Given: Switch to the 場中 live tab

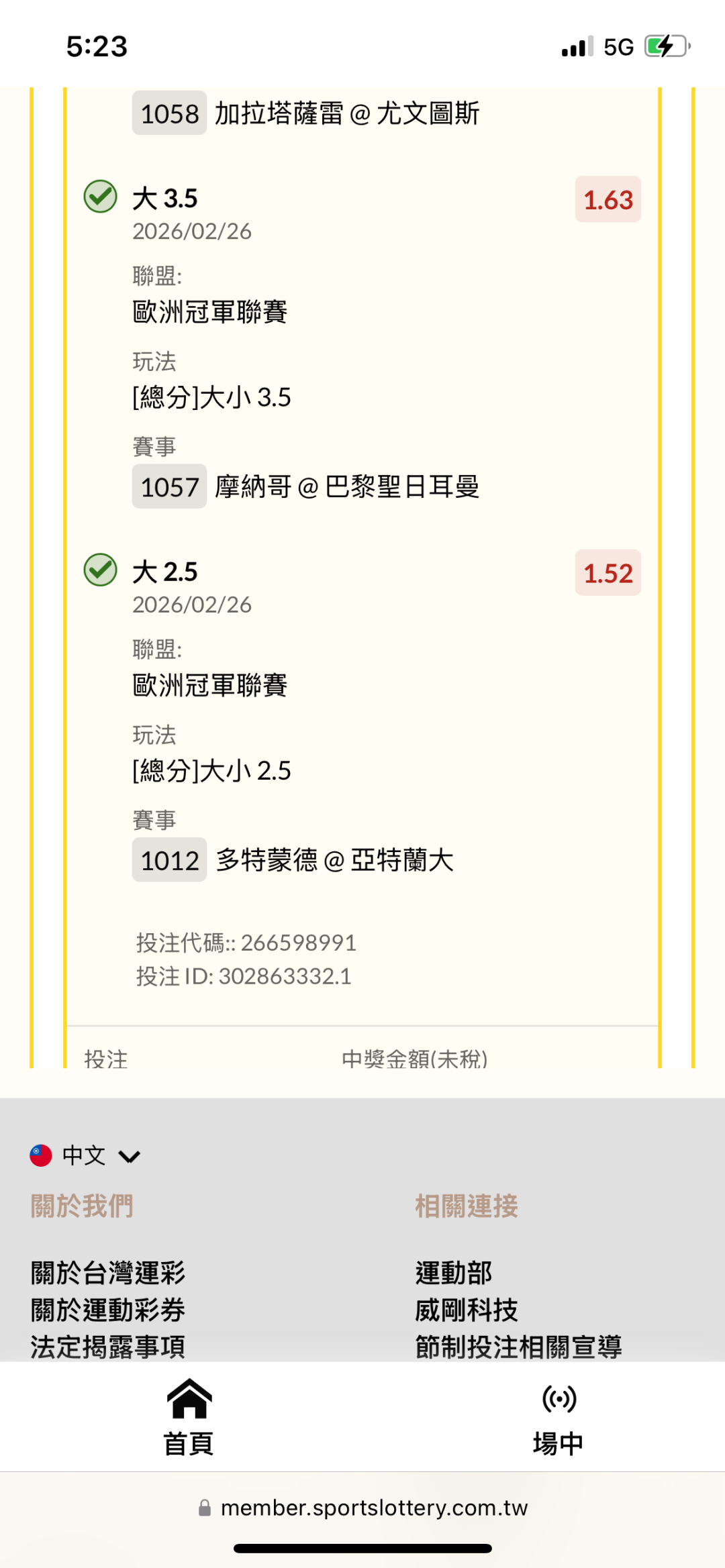Looking at the screenshot, I should [x=558, y=1417].
